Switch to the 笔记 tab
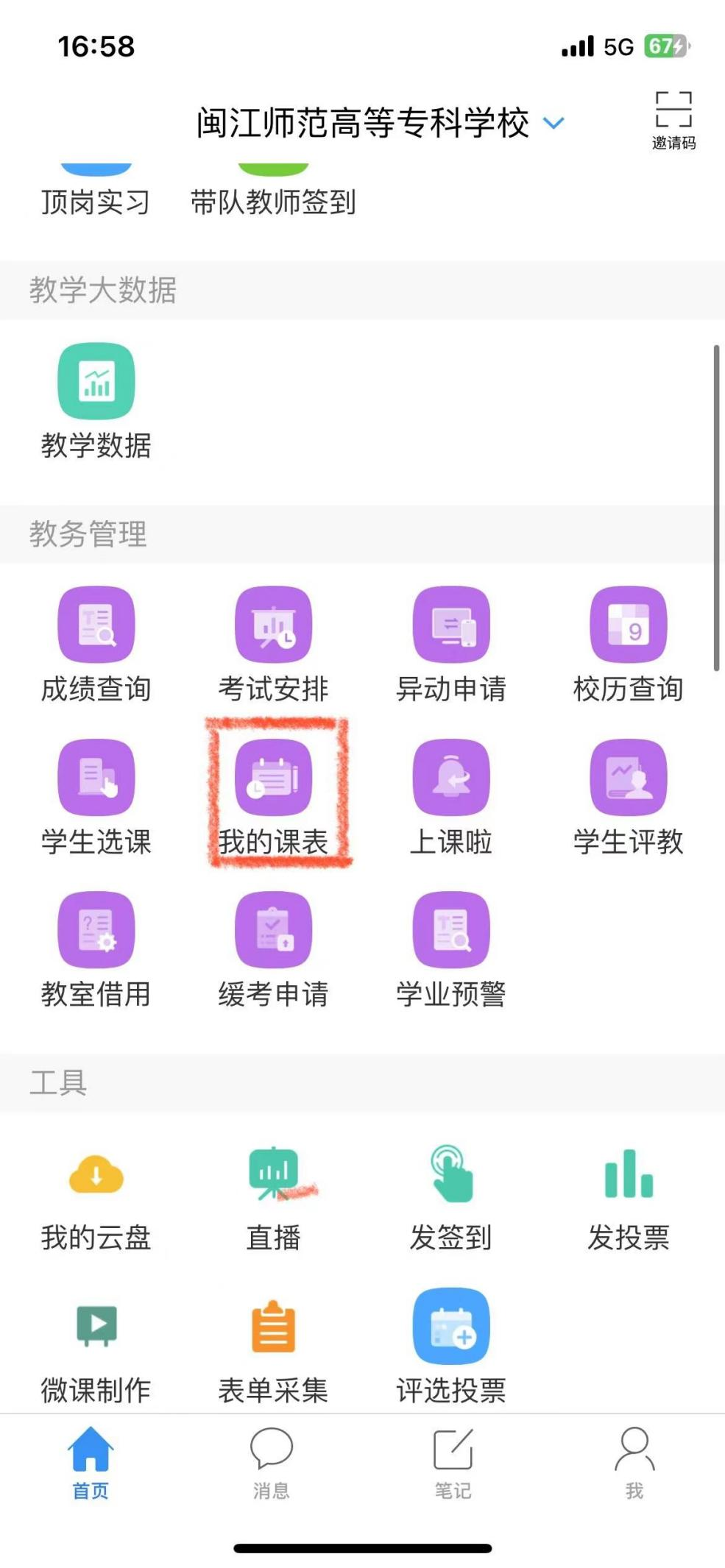 (452, 1463)
